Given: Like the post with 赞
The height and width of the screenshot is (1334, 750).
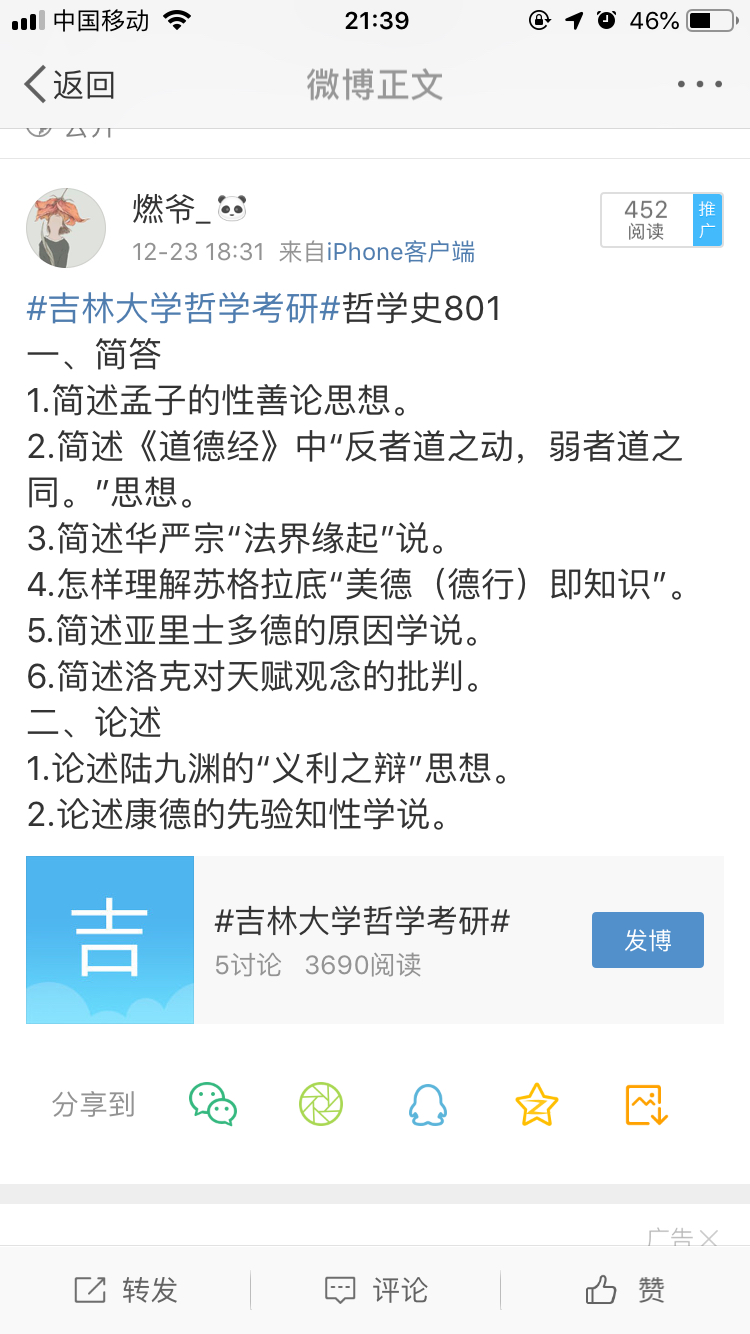Looking at the screenshot, I should 625,1290.
